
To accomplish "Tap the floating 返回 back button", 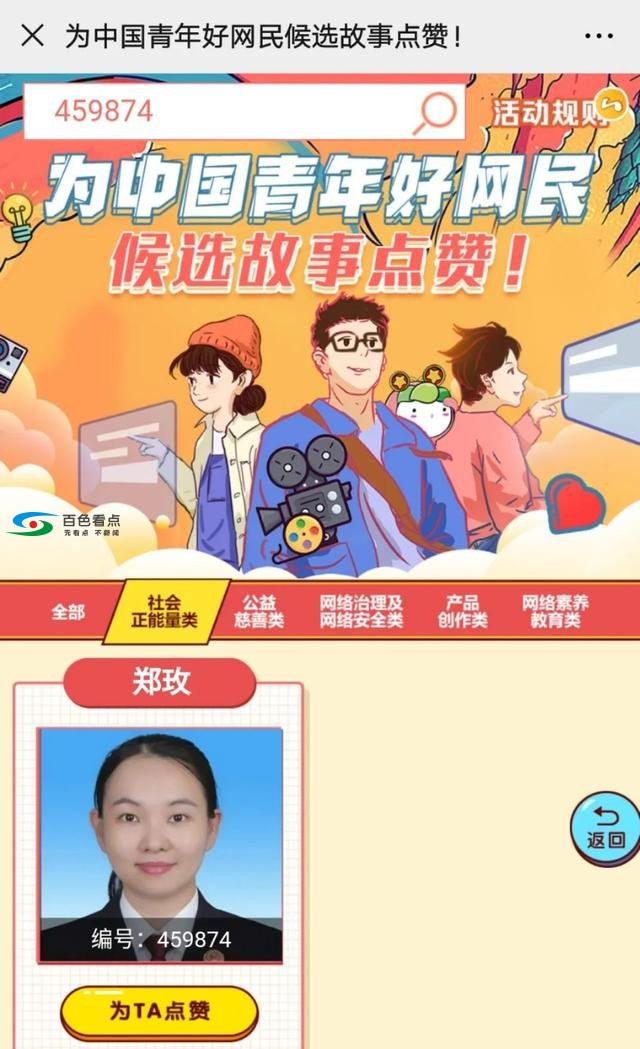I will pos(606,829).
